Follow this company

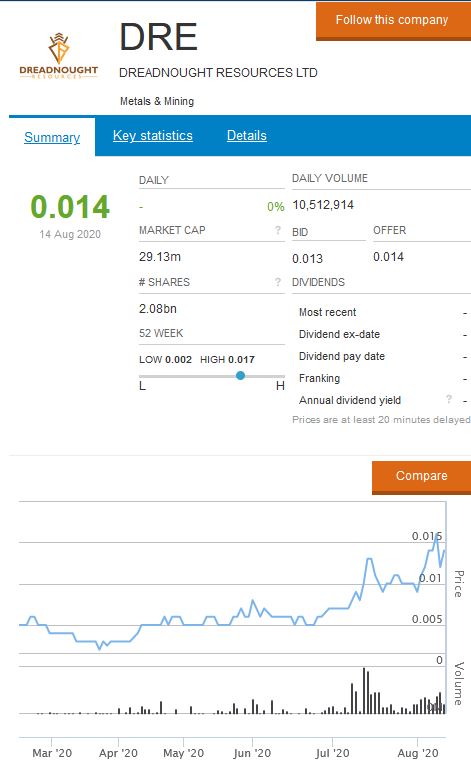pyautogui.click(x=393, y=21)
